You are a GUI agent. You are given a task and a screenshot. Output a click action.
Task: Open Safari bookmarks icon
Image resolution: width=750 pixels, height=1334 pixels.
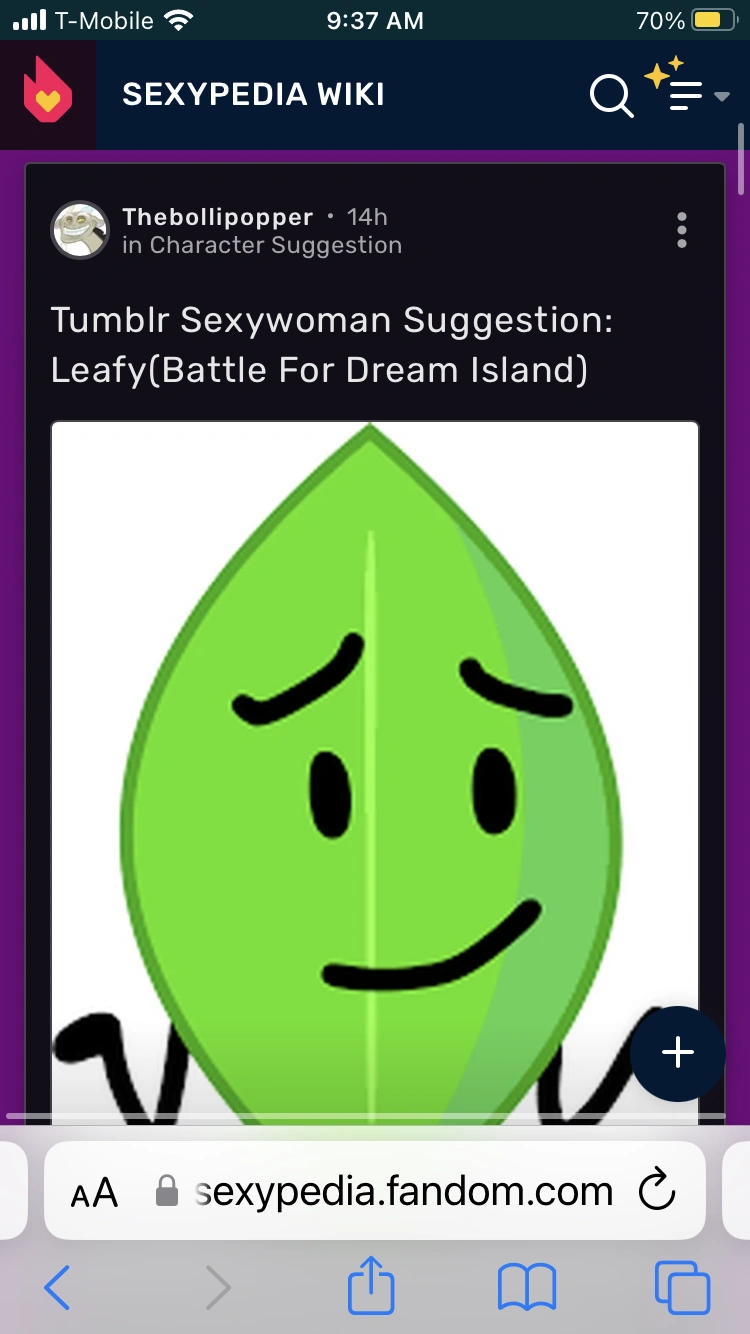[x=528, y=1288]
